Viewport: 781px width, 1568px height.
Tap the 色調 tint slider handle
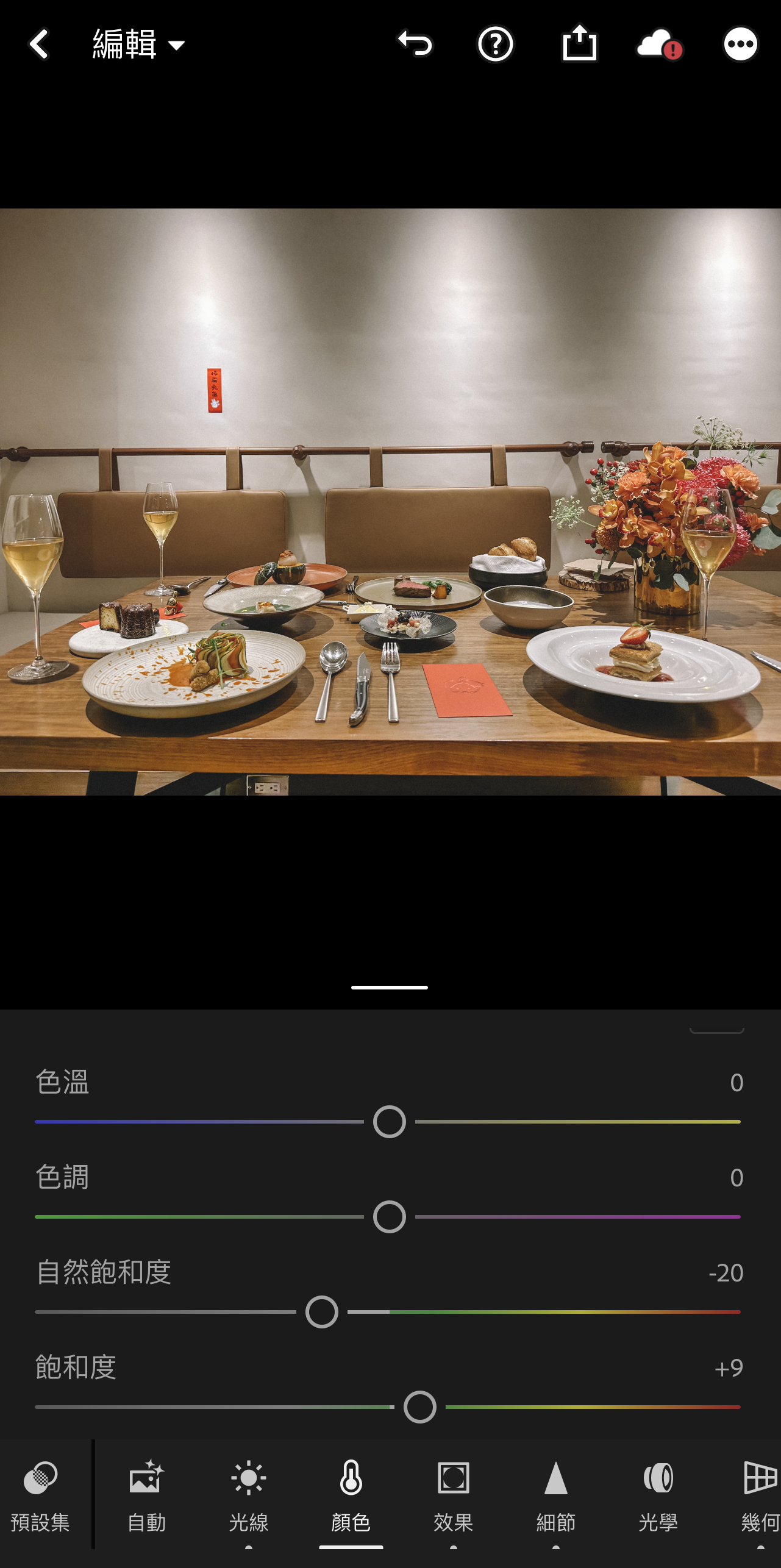390,1217
